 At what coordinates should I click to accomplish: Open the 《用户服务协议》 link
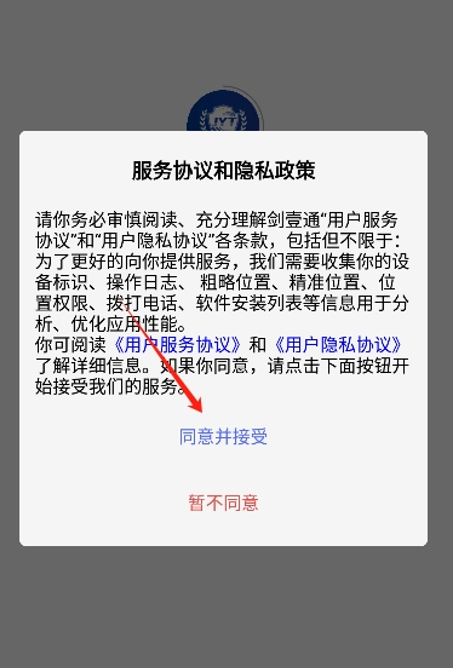[177, 345]
